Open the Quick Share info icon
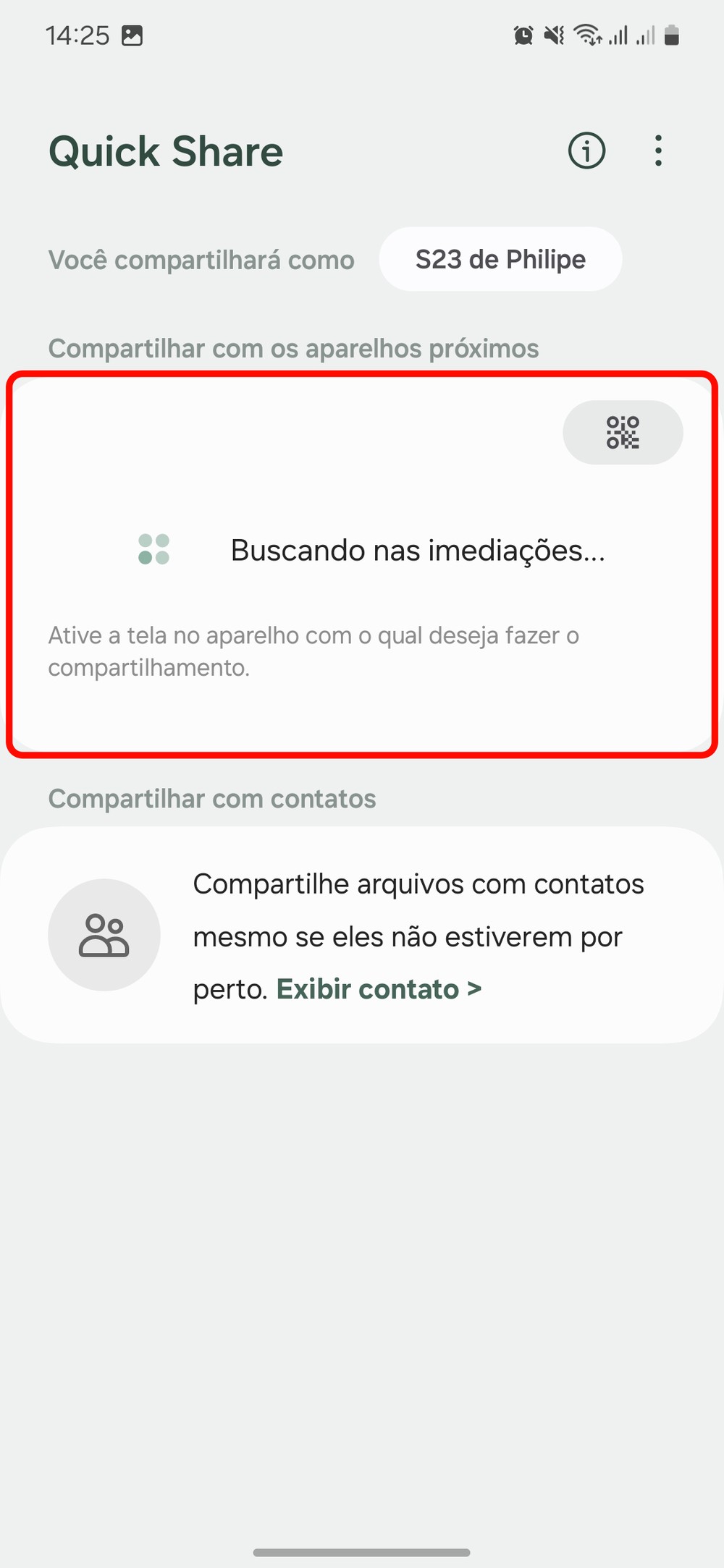This screenshot has width=724, height=1568. tap(586, 151)
